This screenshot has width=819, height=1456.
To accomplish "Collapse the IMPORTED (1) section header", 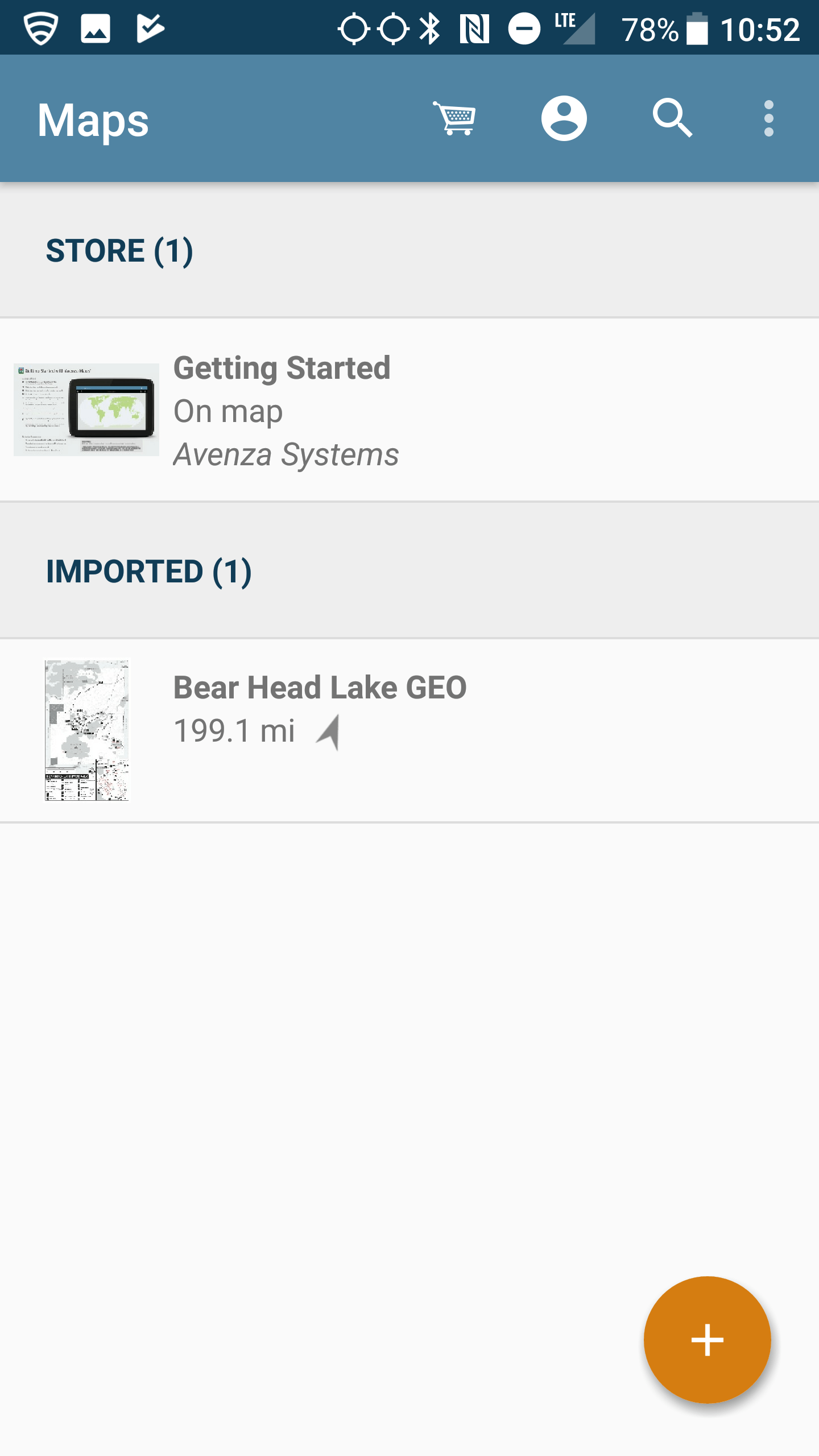I will click(409, 571).
